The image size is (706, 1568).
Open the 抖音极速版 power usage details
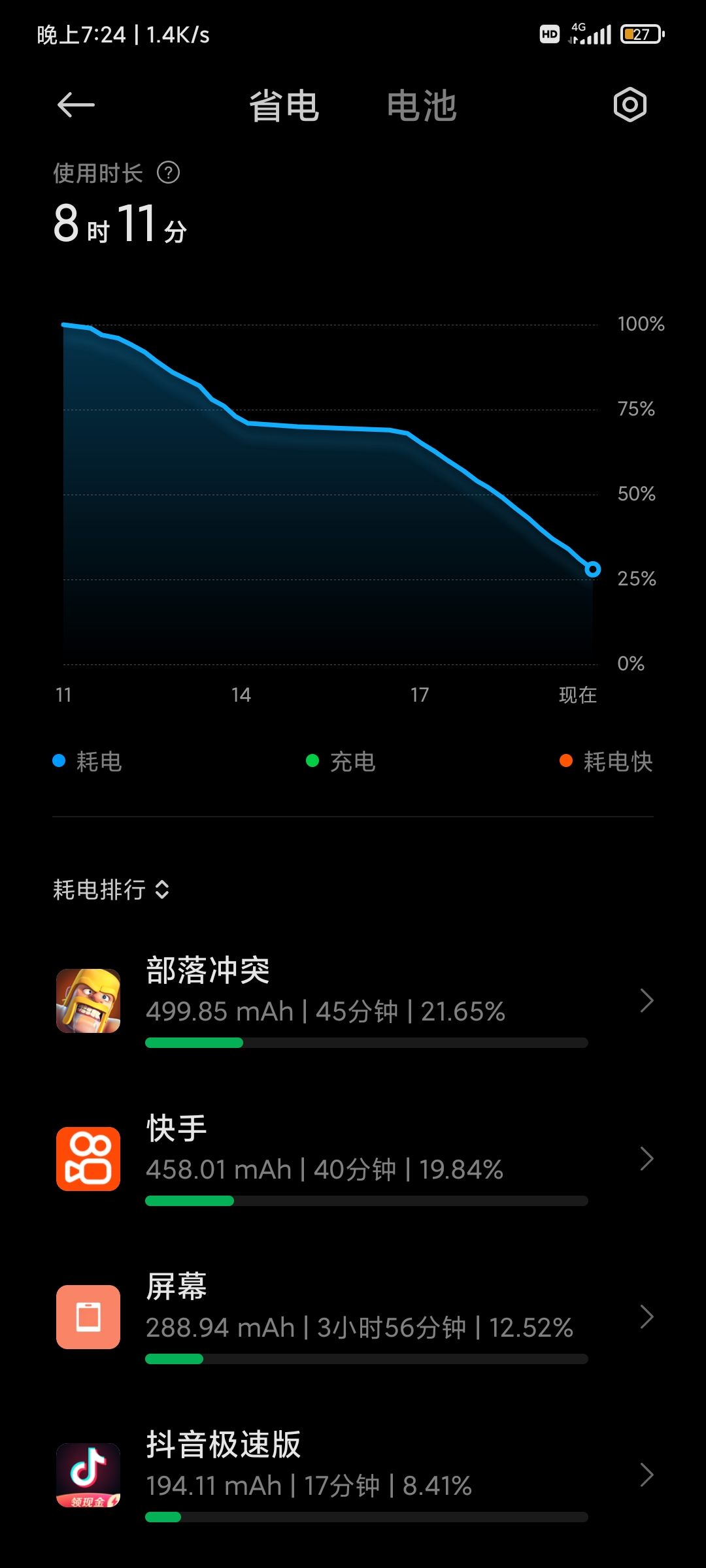353,1475
